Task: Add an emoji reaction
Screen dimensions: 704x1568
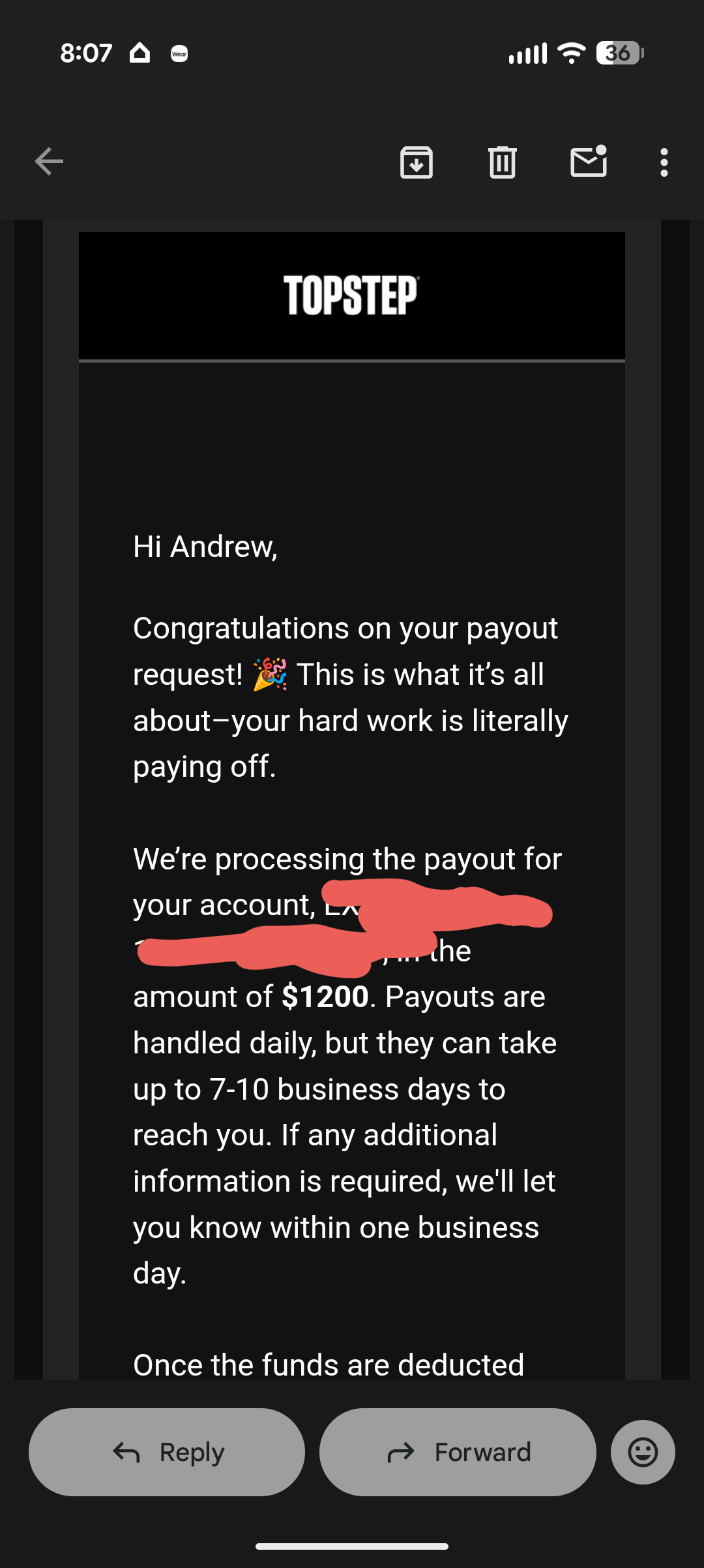Action: [643, 1452]
